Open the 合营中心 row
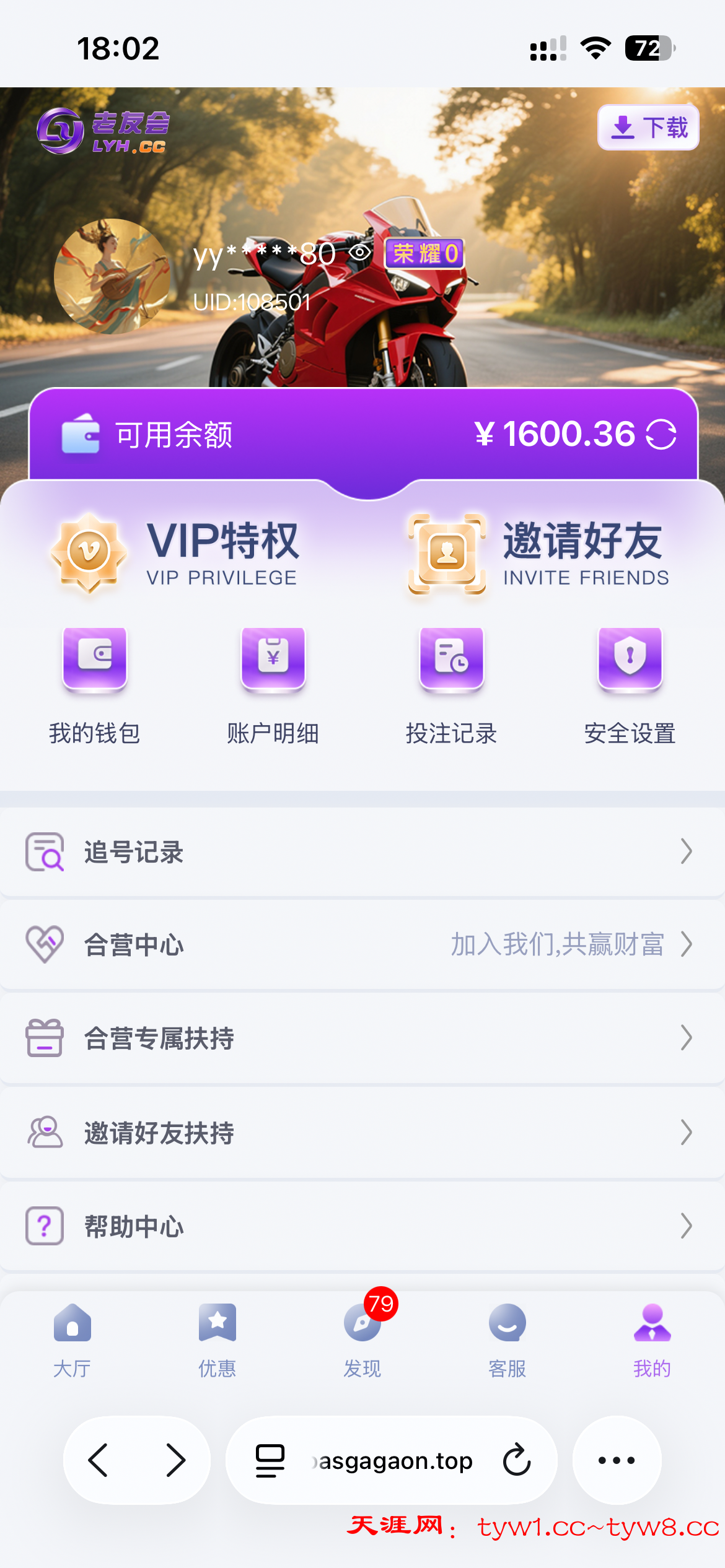This screenshot has height=1568, width=725. pos(362,945)
